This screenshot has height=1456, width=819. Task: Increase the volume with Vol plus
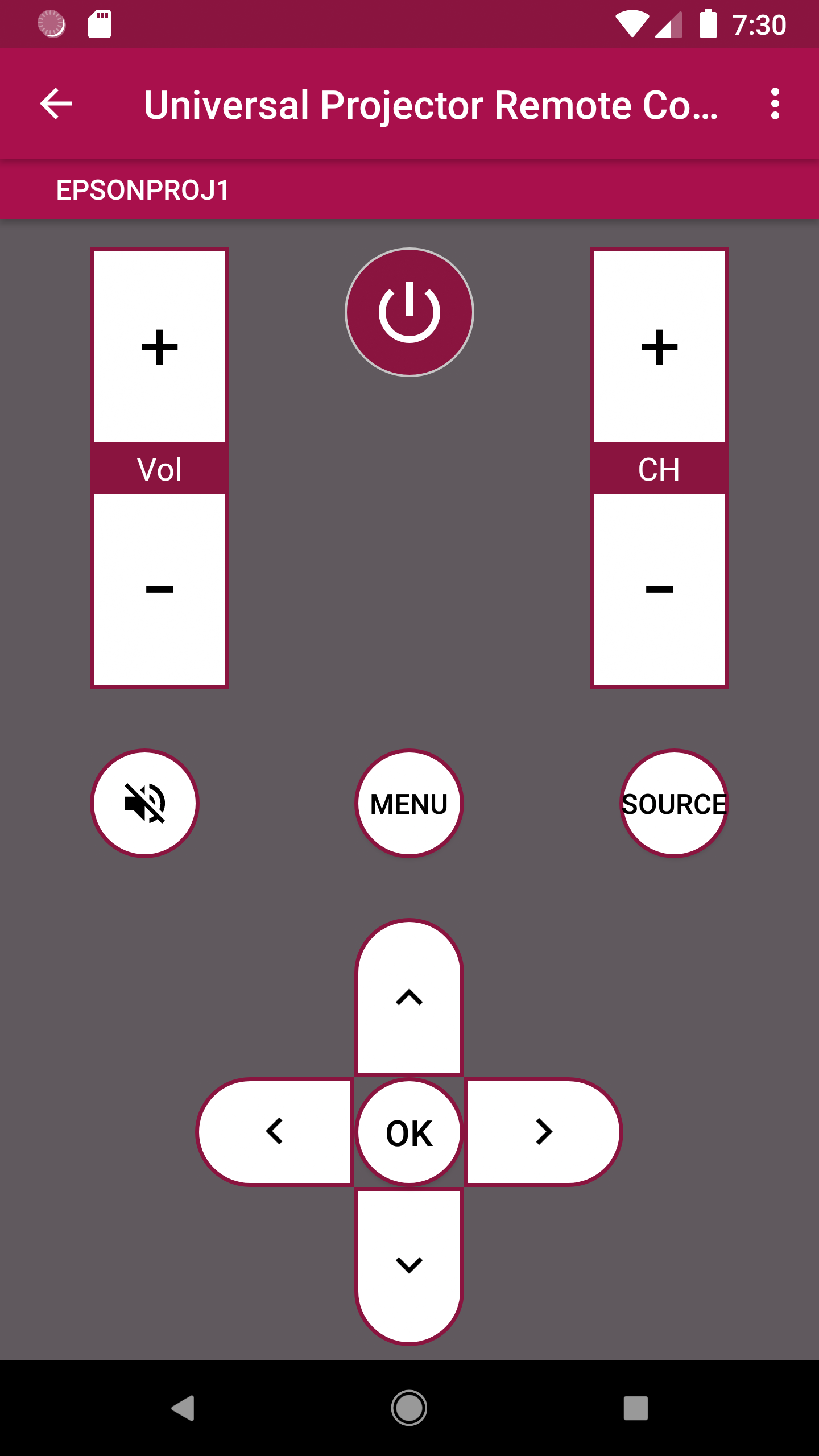159,347
